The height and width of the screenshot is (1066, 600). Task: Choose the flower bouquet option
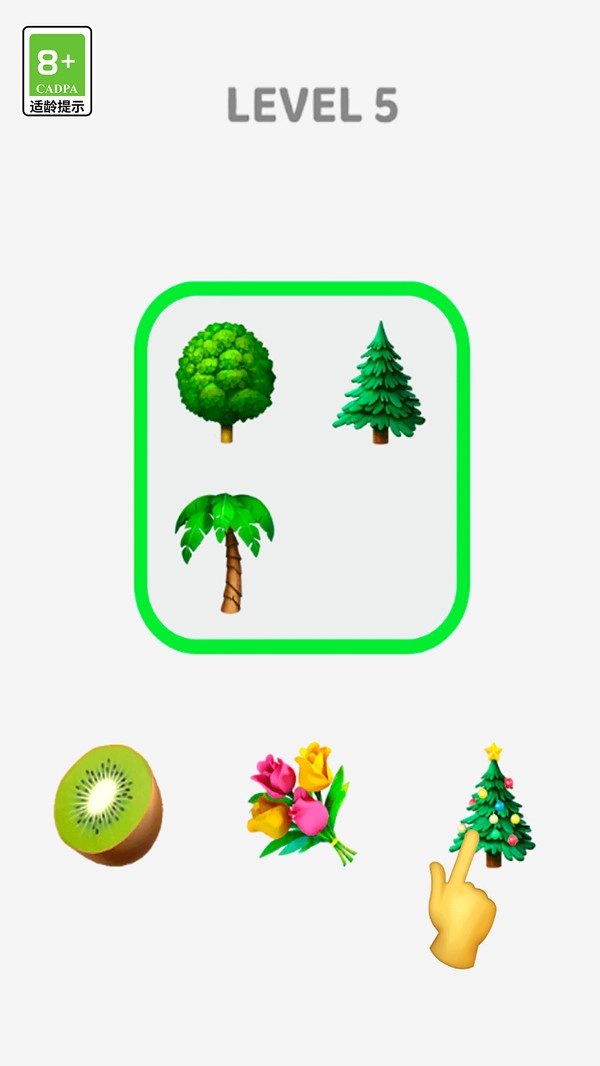(x=300, y=803)
